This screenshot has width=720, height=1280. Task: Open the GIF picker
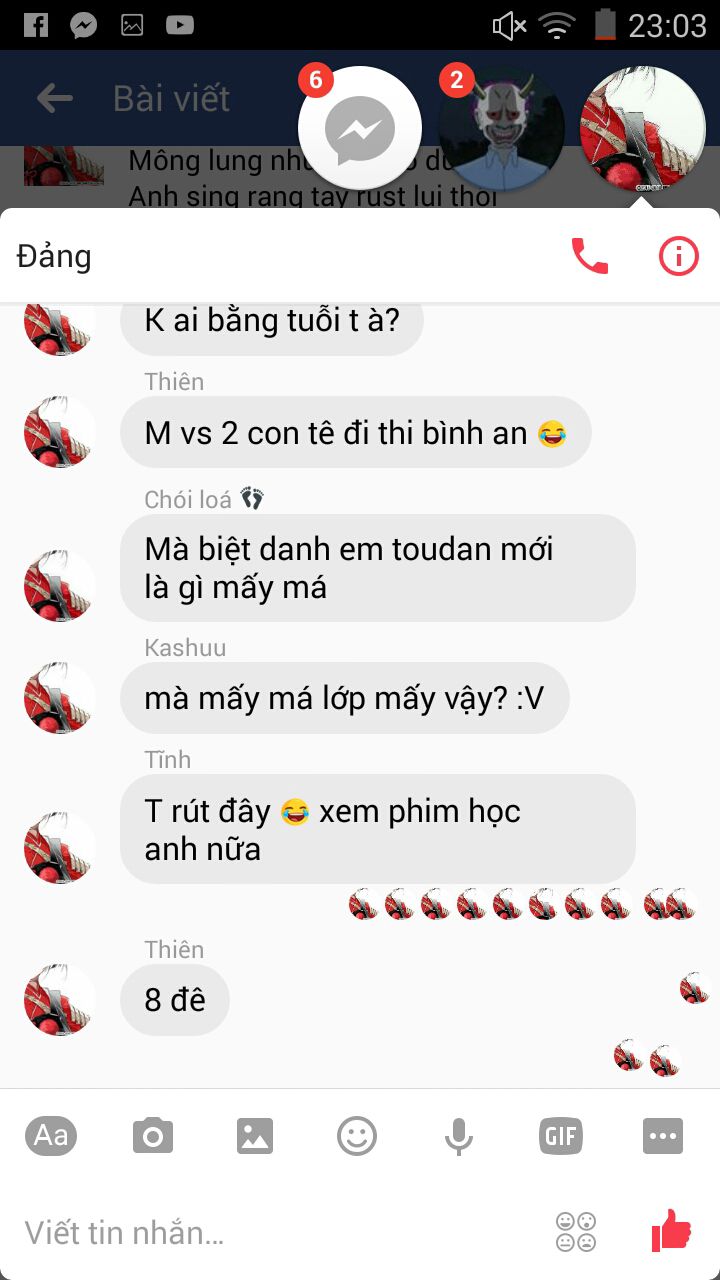(560, 1136)
